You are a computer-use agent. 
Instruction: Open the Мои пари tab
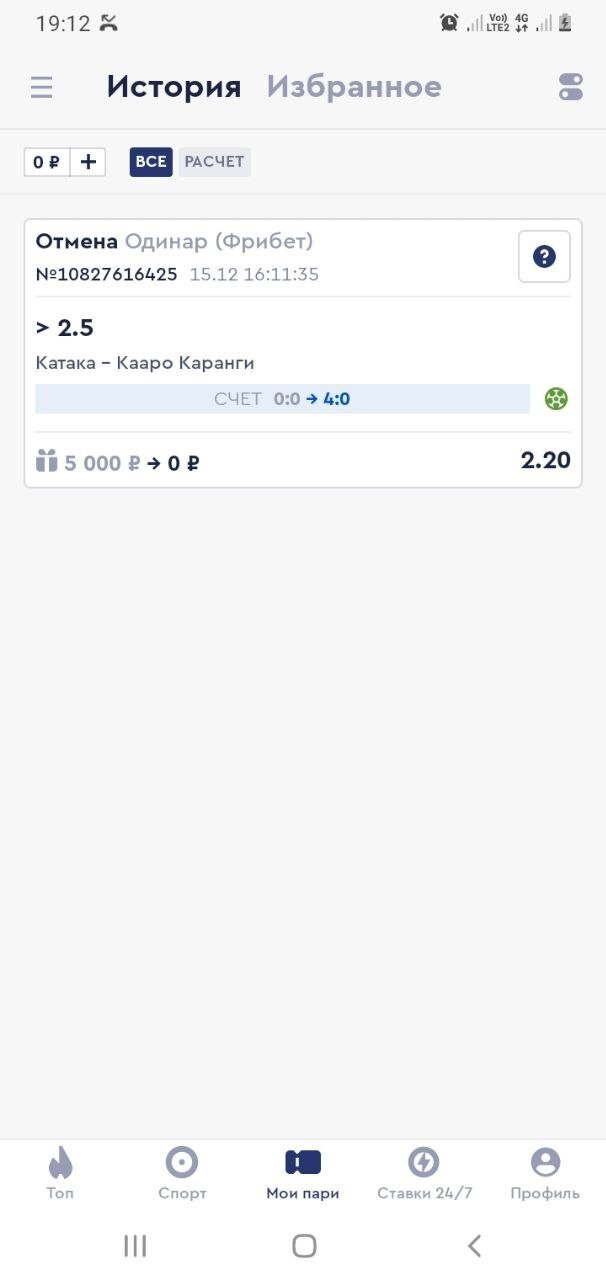click(303, 1173)
